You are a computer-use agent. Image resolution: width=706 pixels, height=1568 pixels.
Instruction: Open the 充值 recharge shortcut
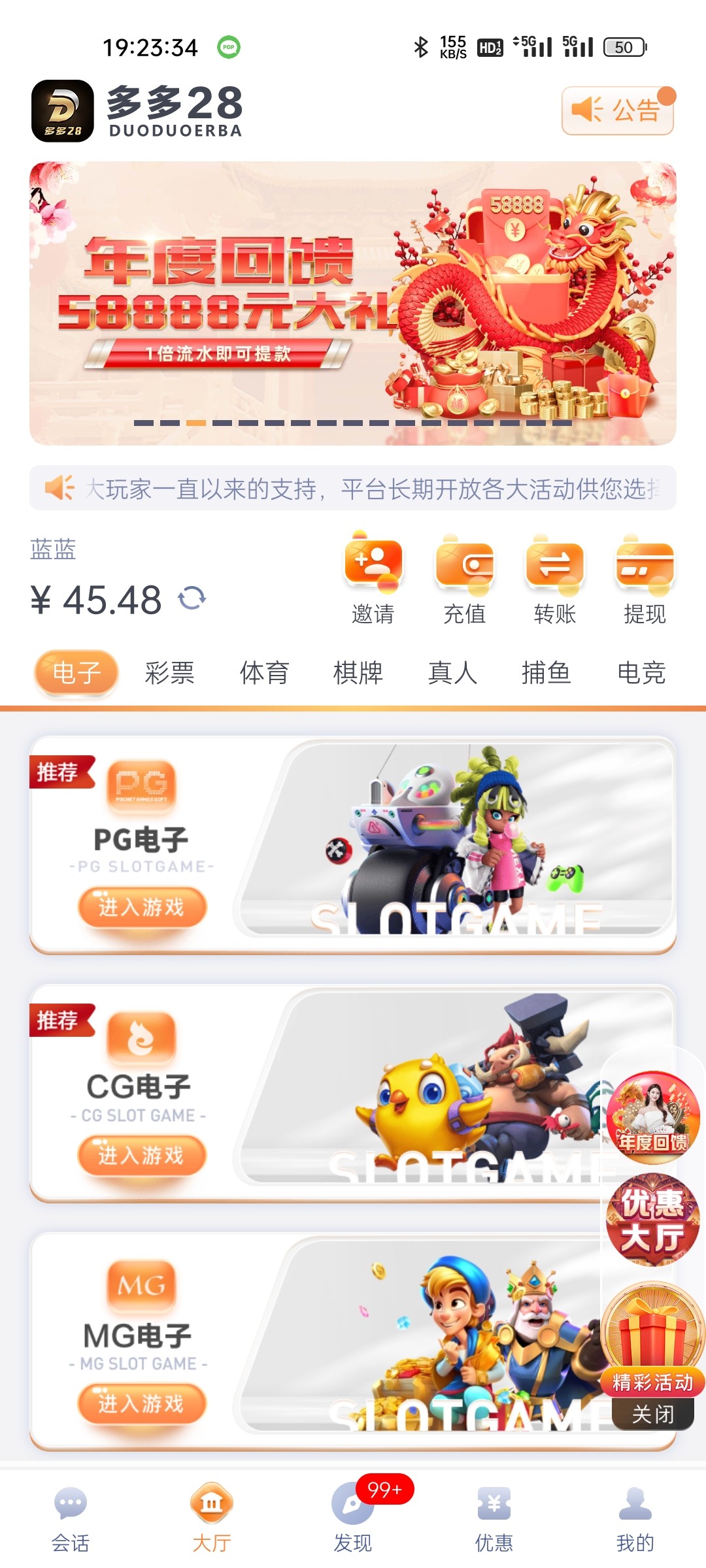point(464,577)
